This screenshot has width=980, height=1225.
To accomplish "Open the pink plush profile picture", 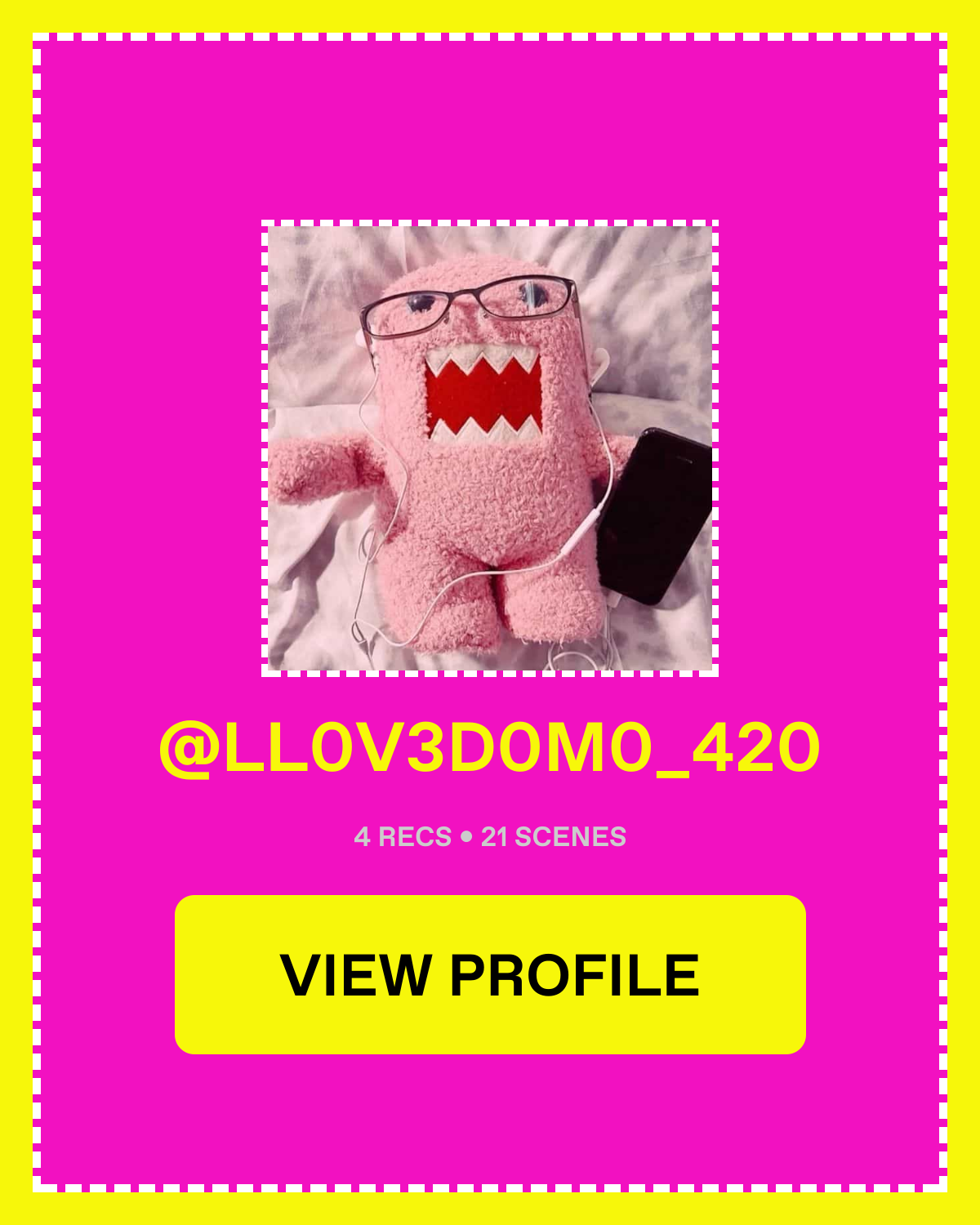I will click(490, 448).
